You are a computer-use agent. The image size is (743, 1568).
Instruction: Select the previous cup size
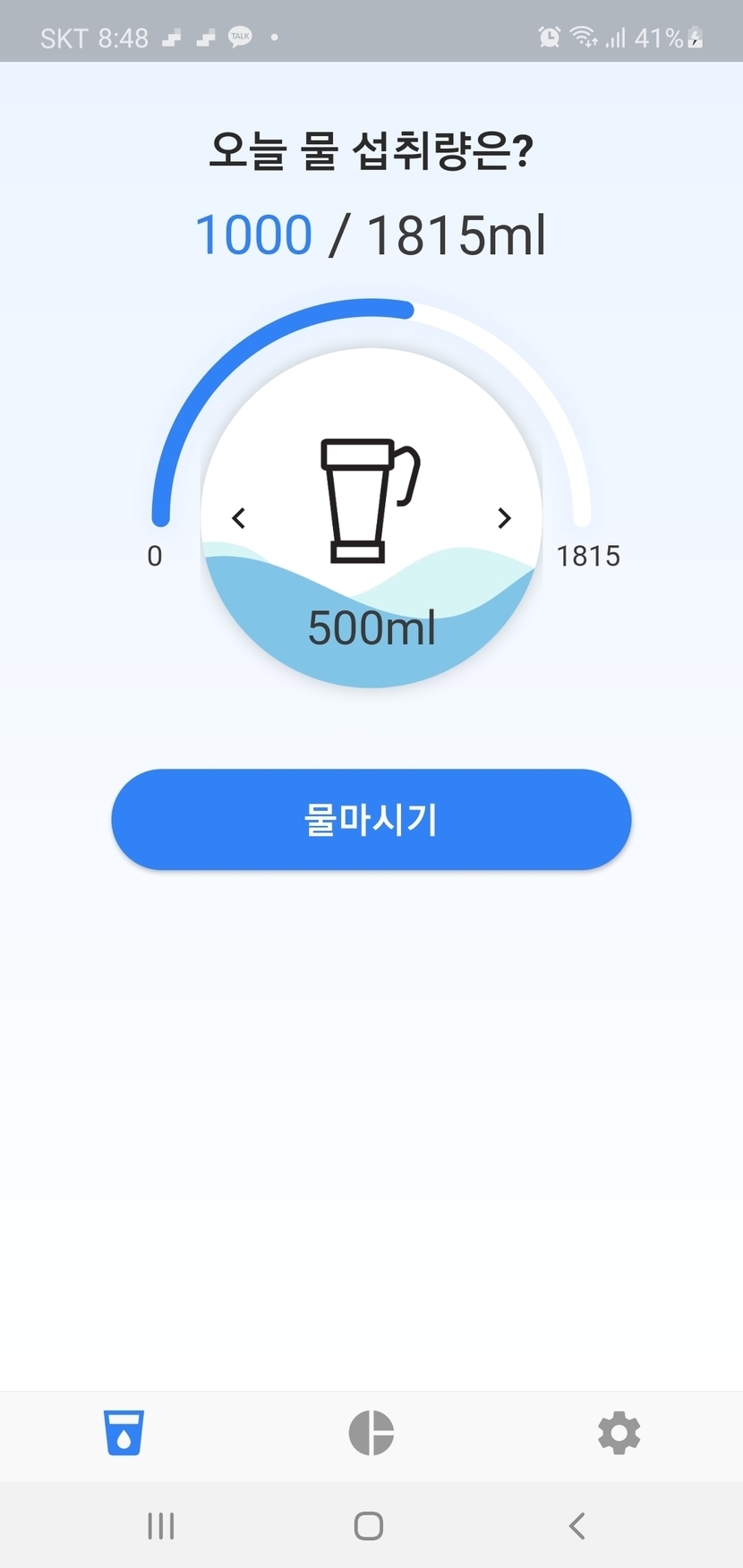pos(239,518)
